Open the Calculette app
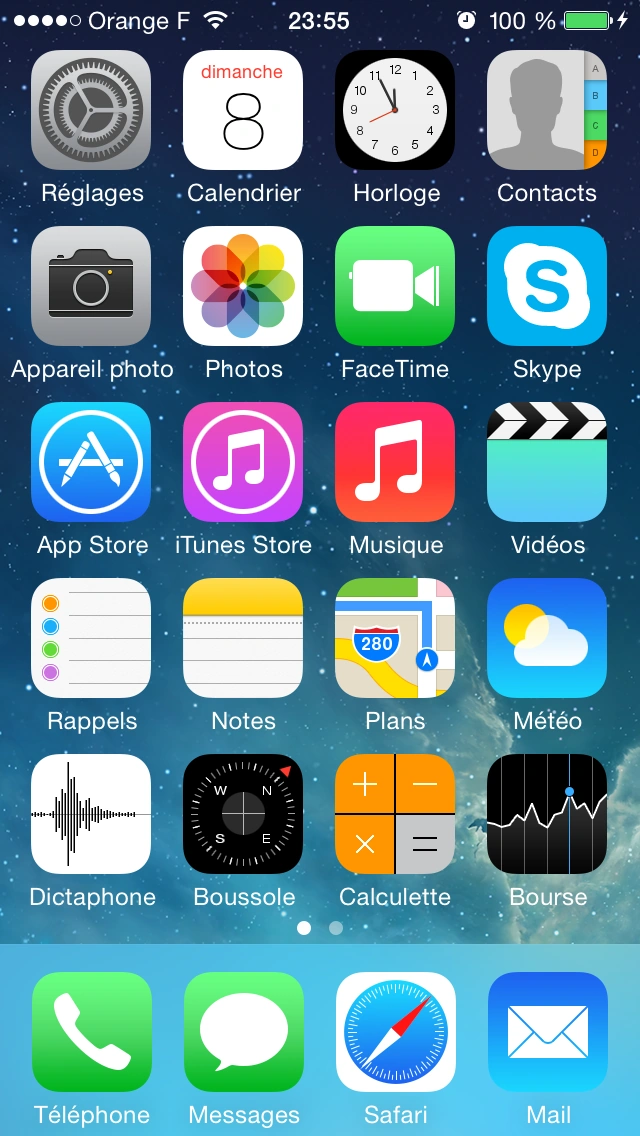640x1136 pixels. pyautogui.click(x=395, y=814)
